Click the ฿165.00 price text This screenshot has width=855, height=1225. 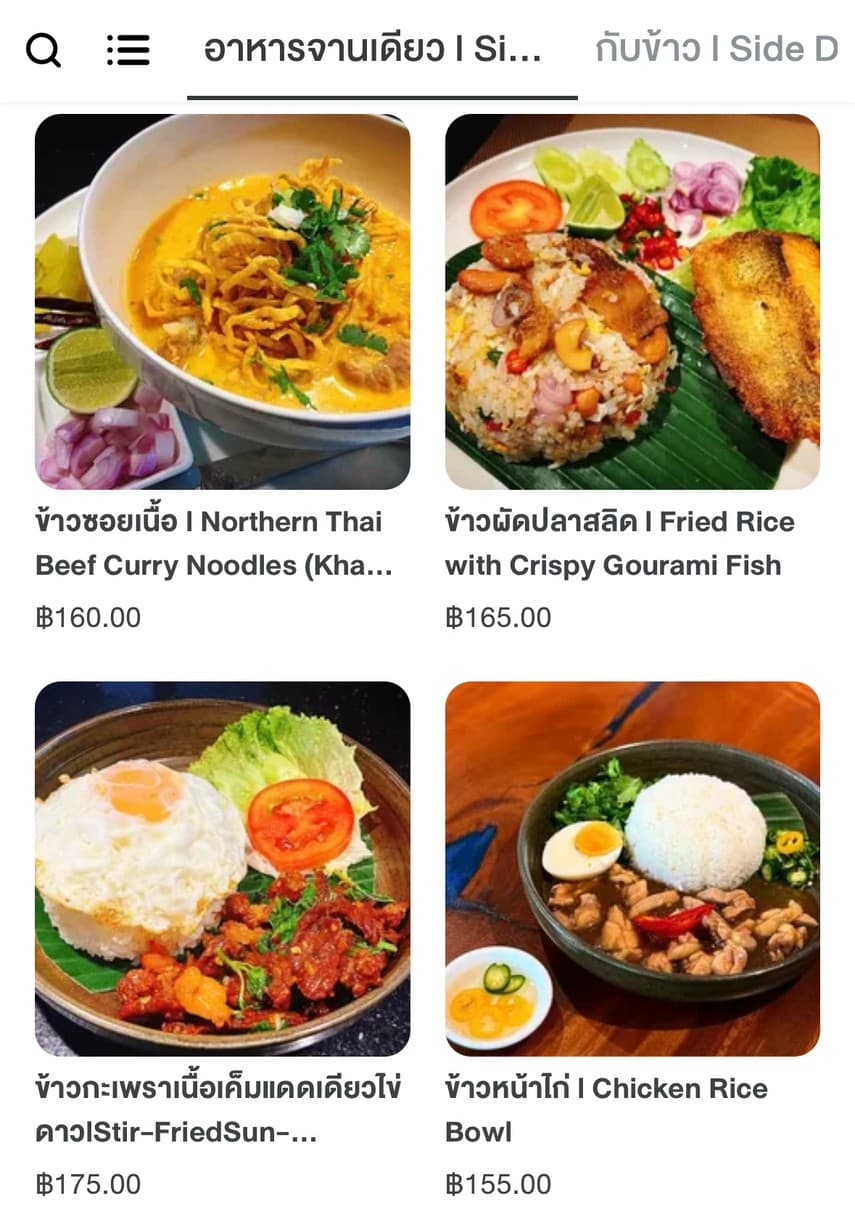click(498, 618)
